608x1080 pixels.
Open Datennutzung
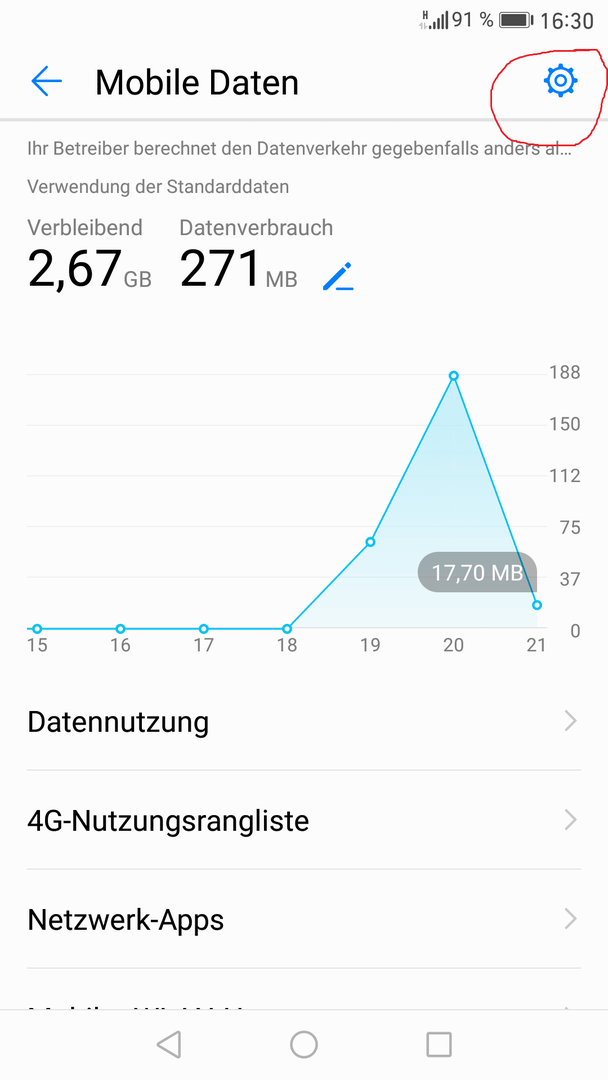(304, 721)
